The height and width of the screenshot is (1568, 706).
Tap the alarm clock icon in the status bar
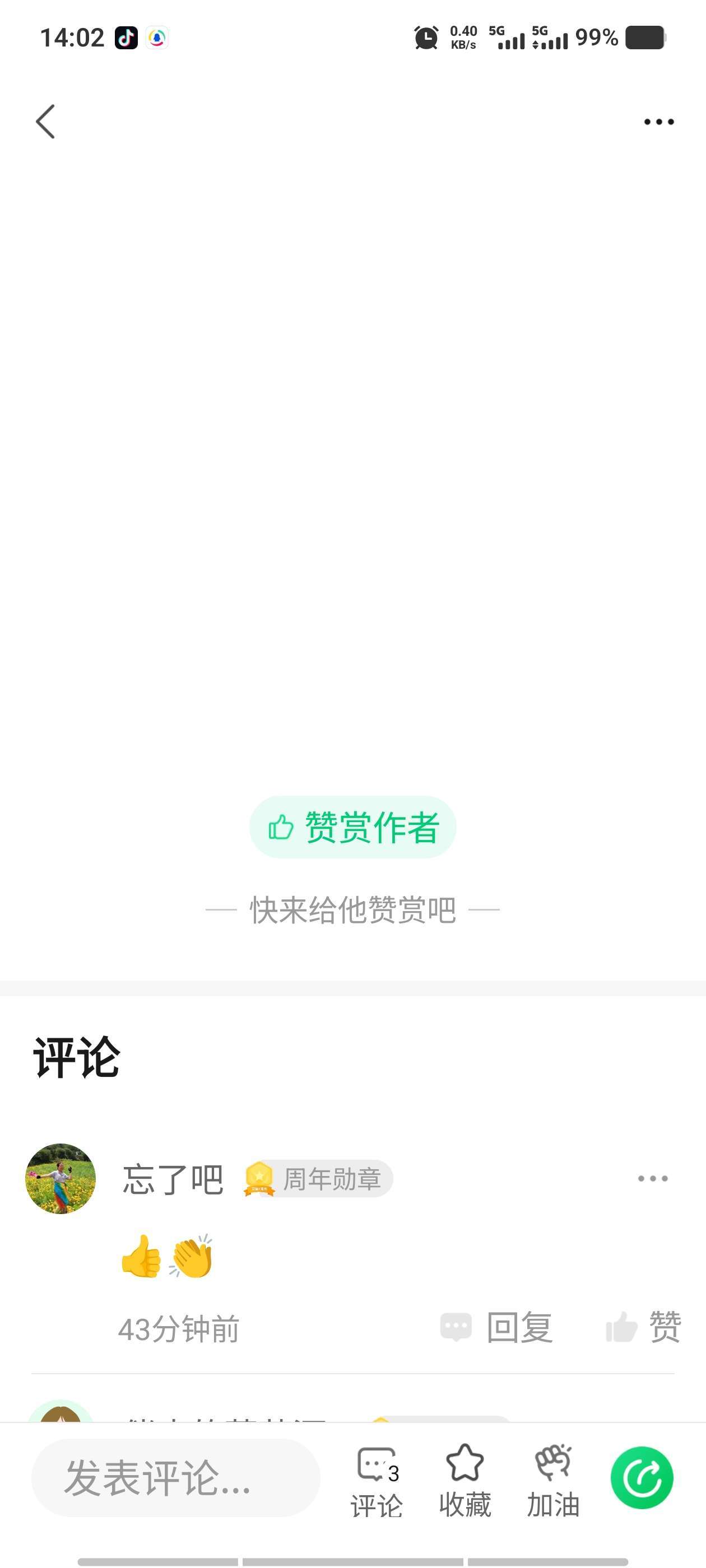pyautogui.click(x=426, y=38)
